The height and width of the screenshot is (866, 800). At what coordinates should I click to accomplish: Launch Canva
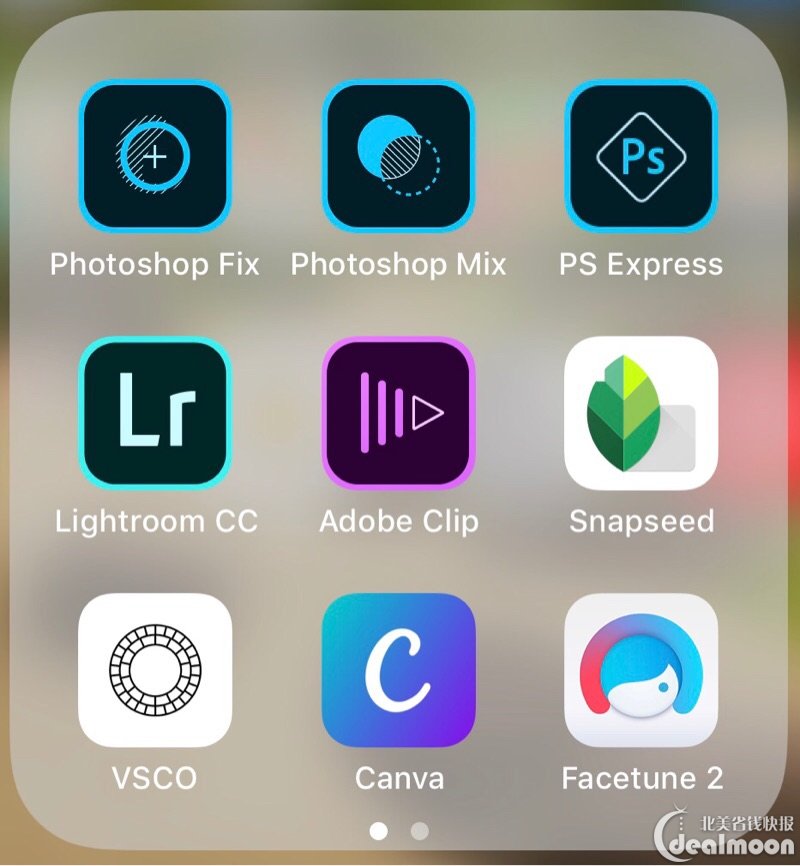398,670
